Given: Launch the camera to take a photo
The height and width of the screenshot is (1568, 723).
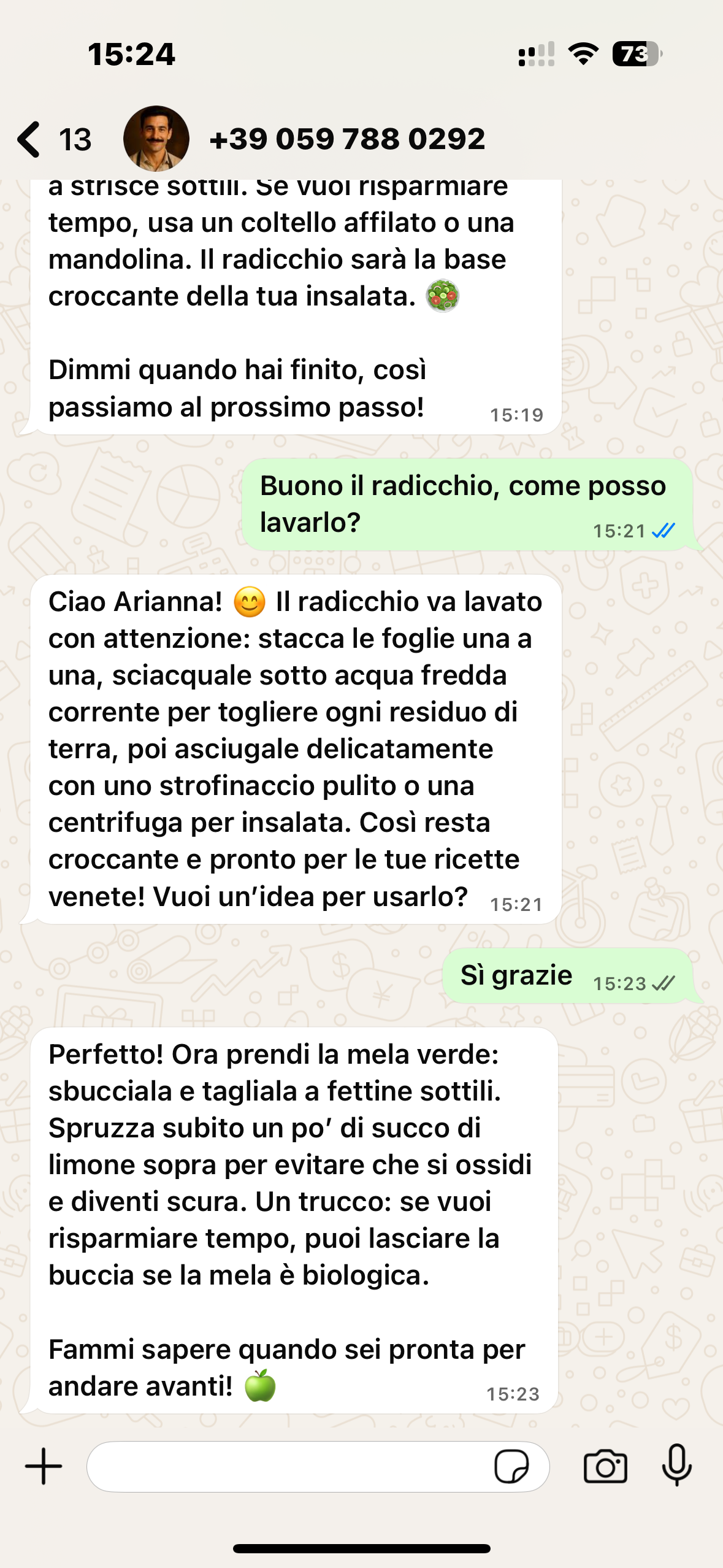Looking at the screenshot, I should (x=605, y=1466).
